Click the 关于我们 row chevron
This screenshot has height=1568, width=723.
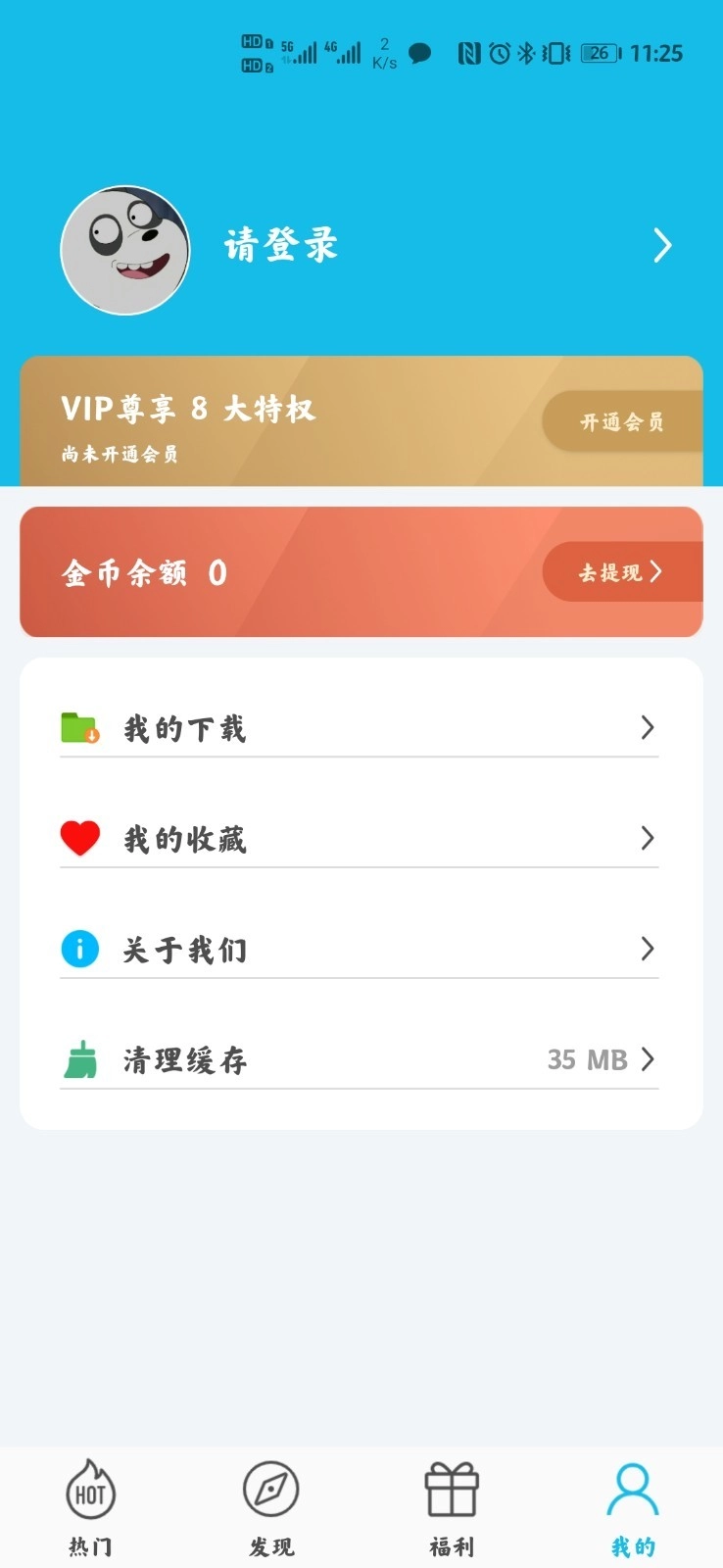coord(648,949)
